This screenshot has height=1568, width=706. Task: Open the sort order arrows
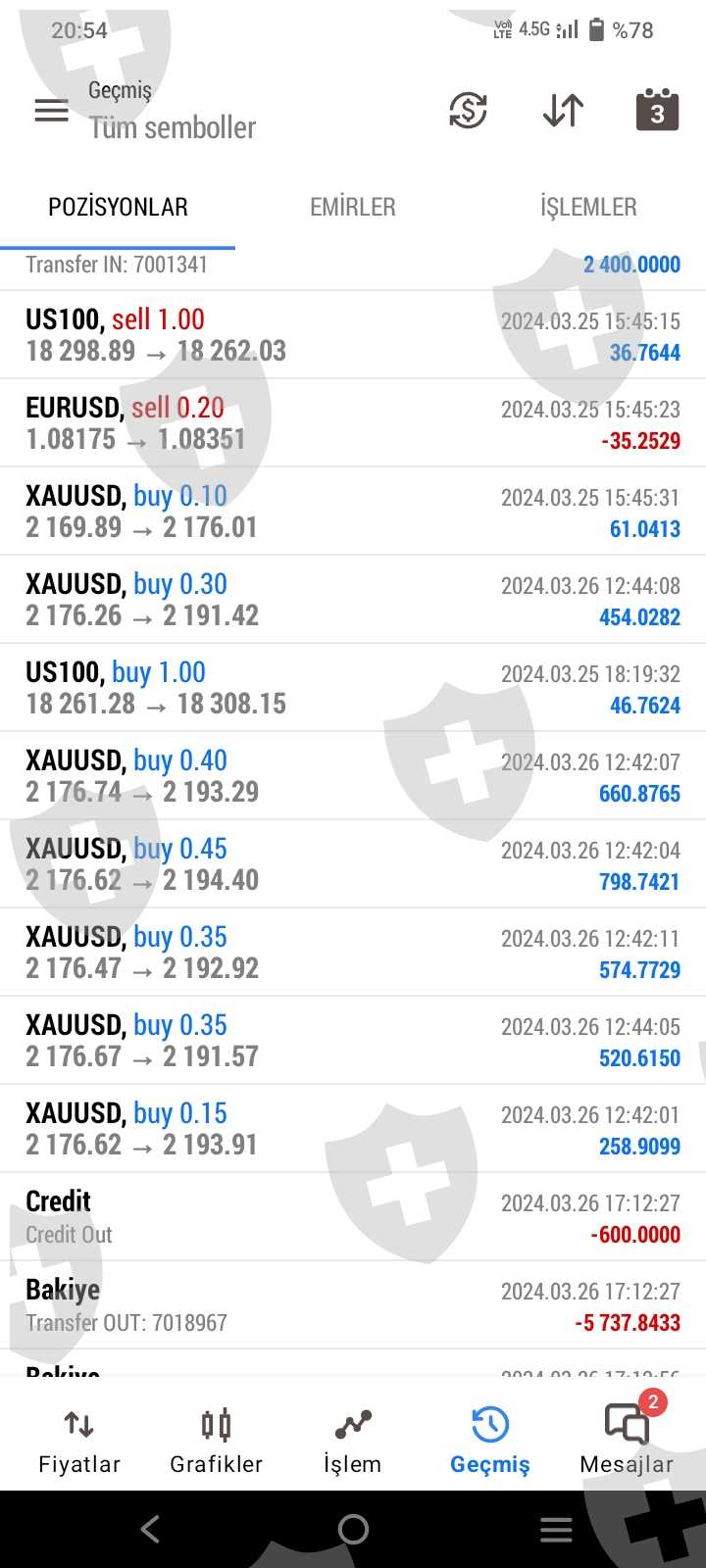(563, 111)
